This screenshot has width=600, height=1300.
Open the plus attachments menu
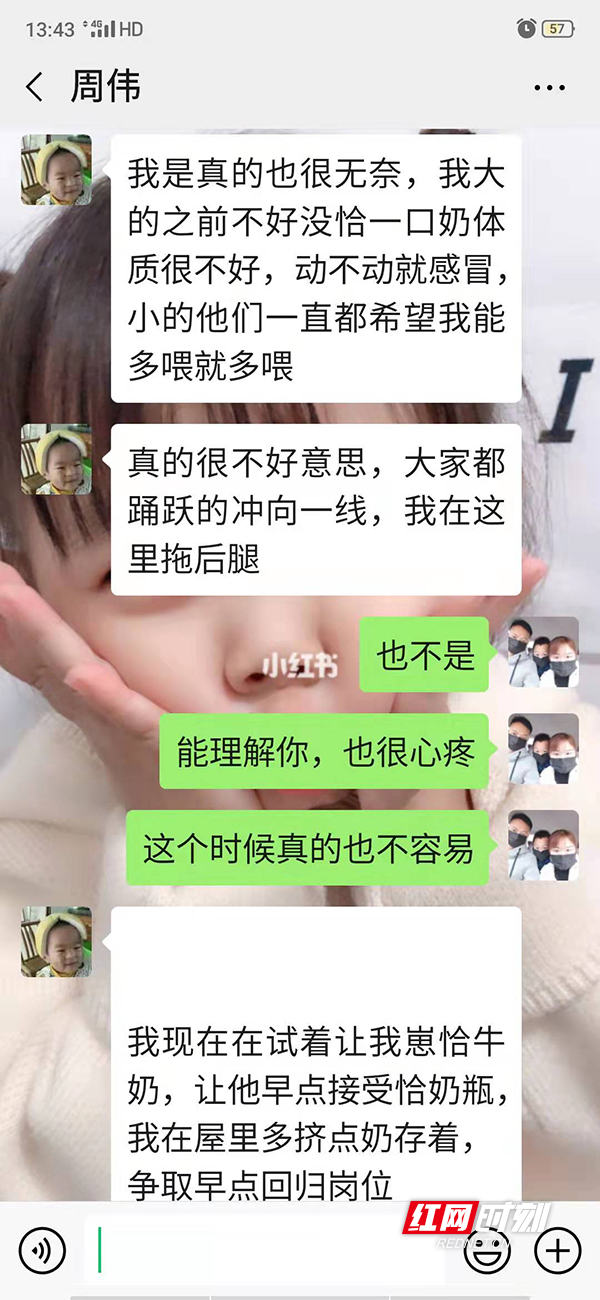(x=557, y=1250)
